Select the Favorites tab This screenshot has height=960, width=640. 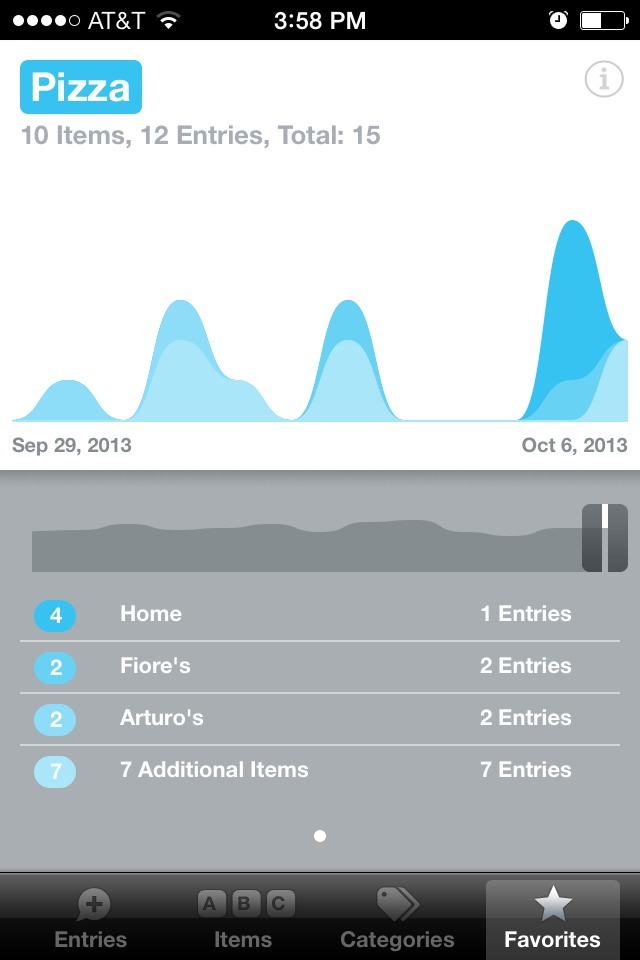tap(552, 920)
